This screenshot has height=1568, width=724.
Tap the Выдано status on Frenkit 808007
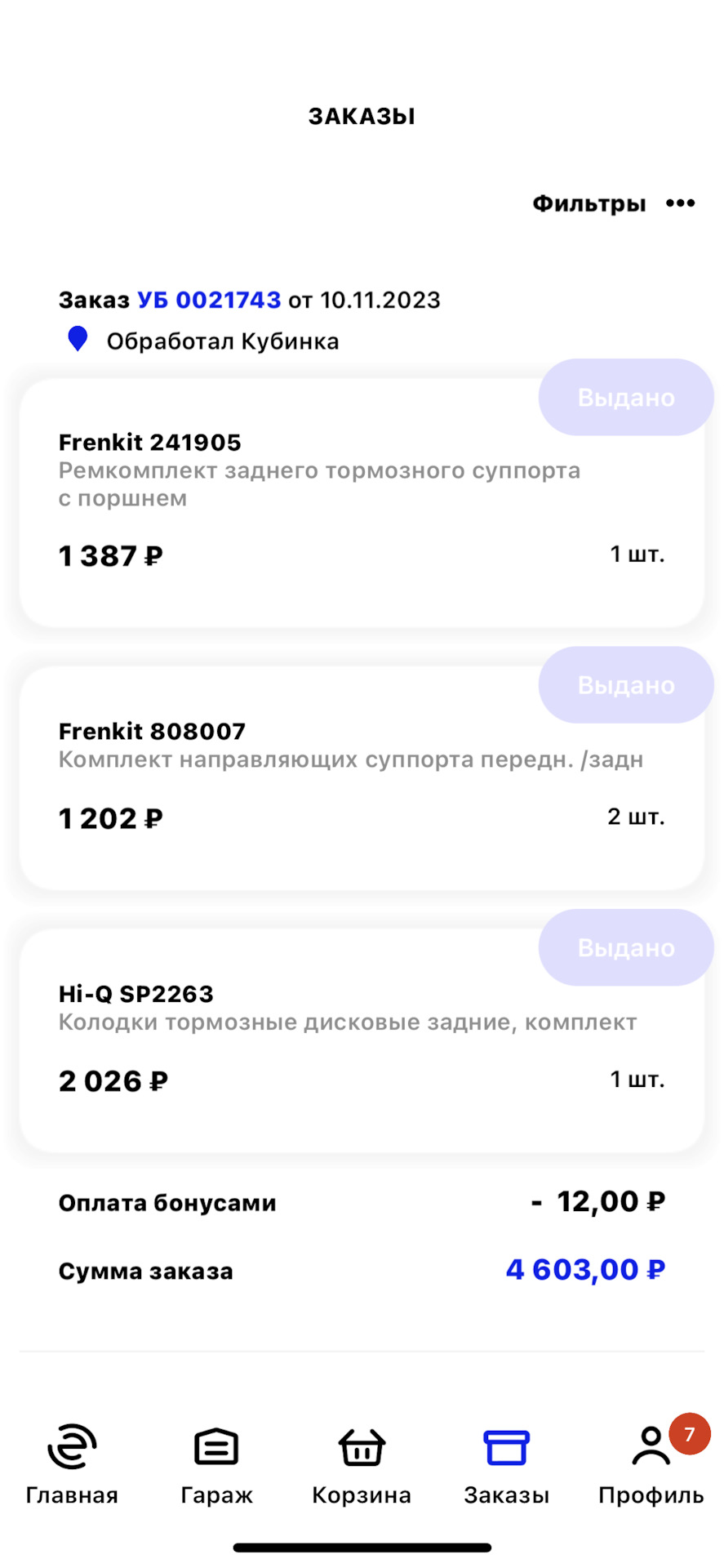pos(625,684)
